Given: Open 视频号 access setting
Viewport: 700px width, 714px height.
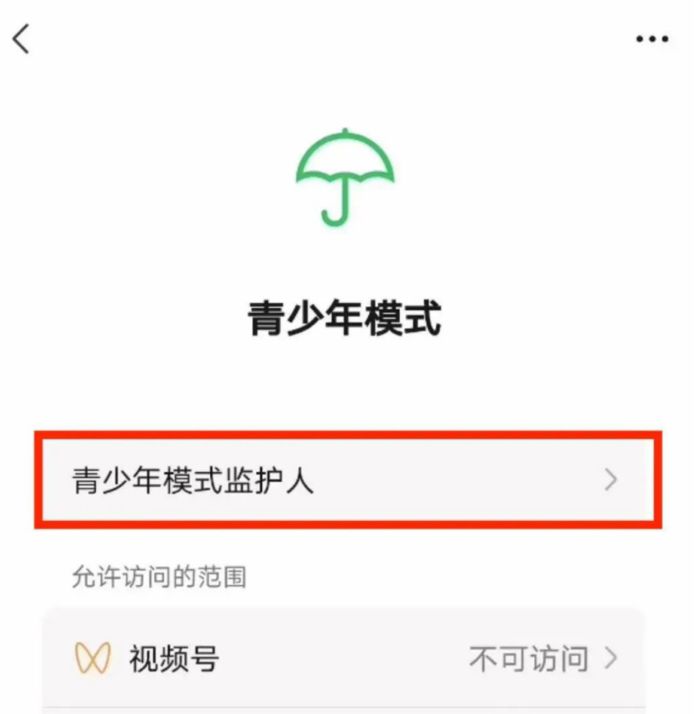Looking at the screenshot, I should click(345, 659).
